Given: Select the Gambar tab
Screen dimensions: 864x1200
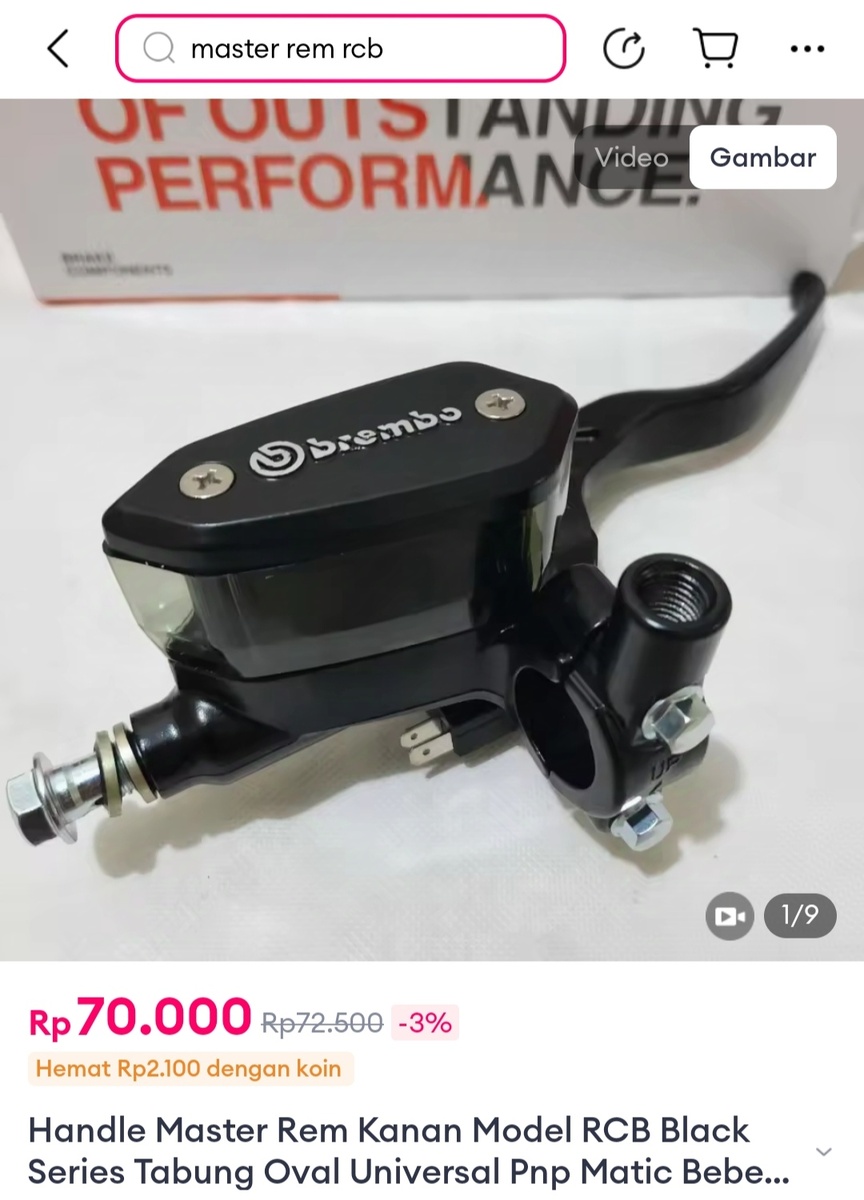Looking at the screenshot, I should pyautogui.click(x=763, y=157).
